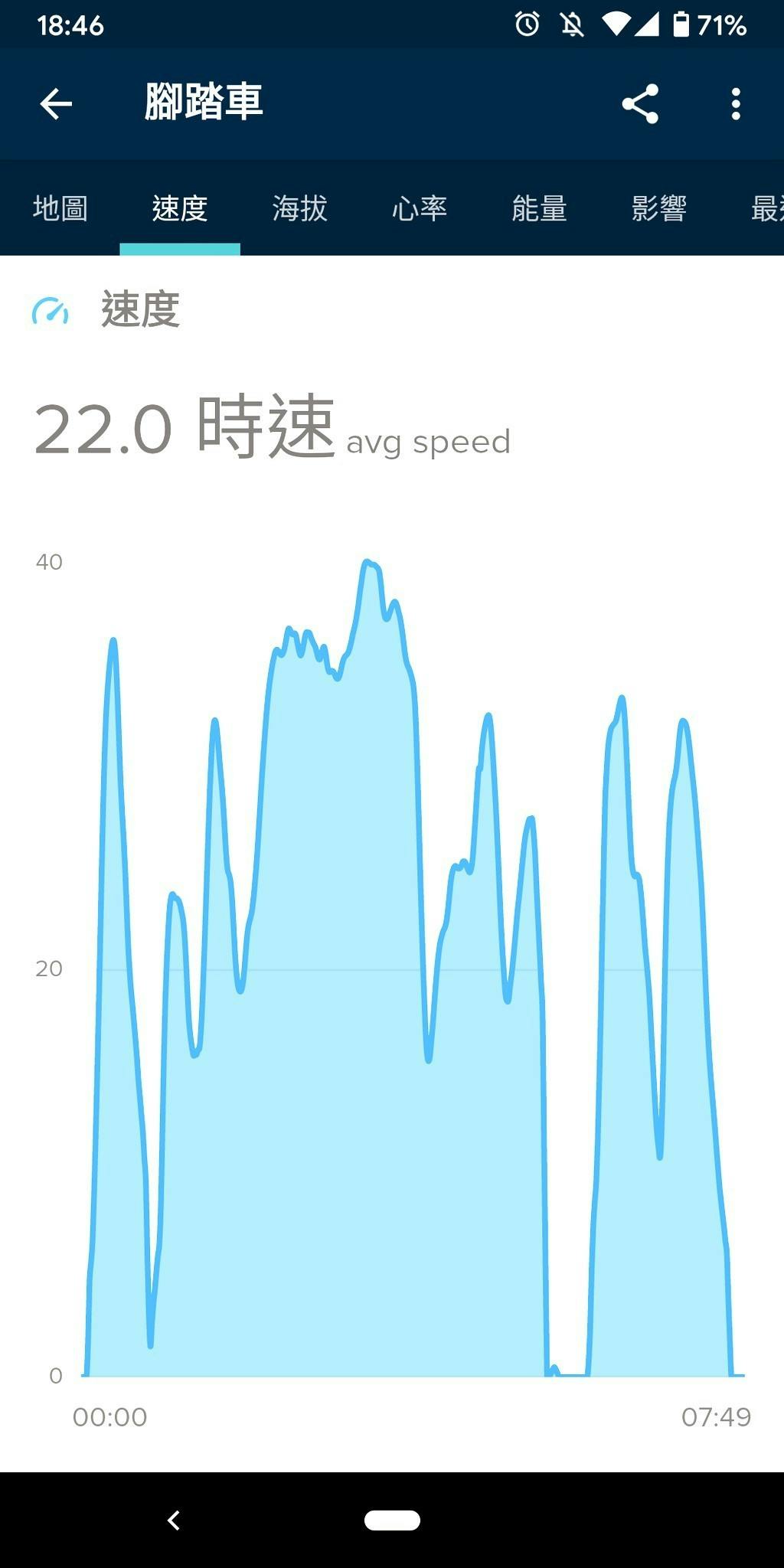Open the three-dot overflow menu
Image resolution: width=784 pixels, height=1568 pixels.
[736, 104]
